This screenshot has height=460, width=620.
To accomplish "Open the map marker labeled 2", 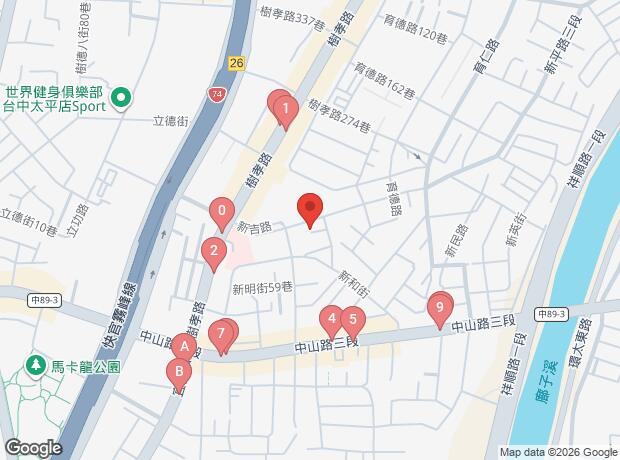I will [212, 252].
